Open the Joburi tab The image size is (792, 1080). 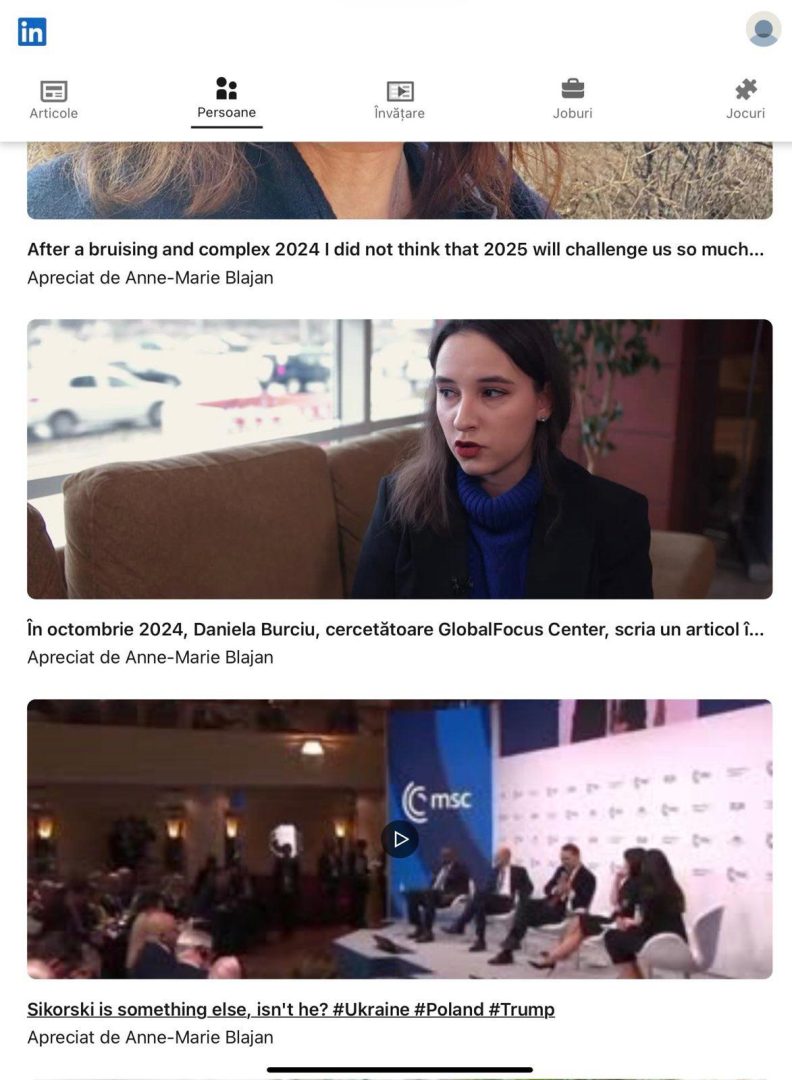(x=572, y=100)
